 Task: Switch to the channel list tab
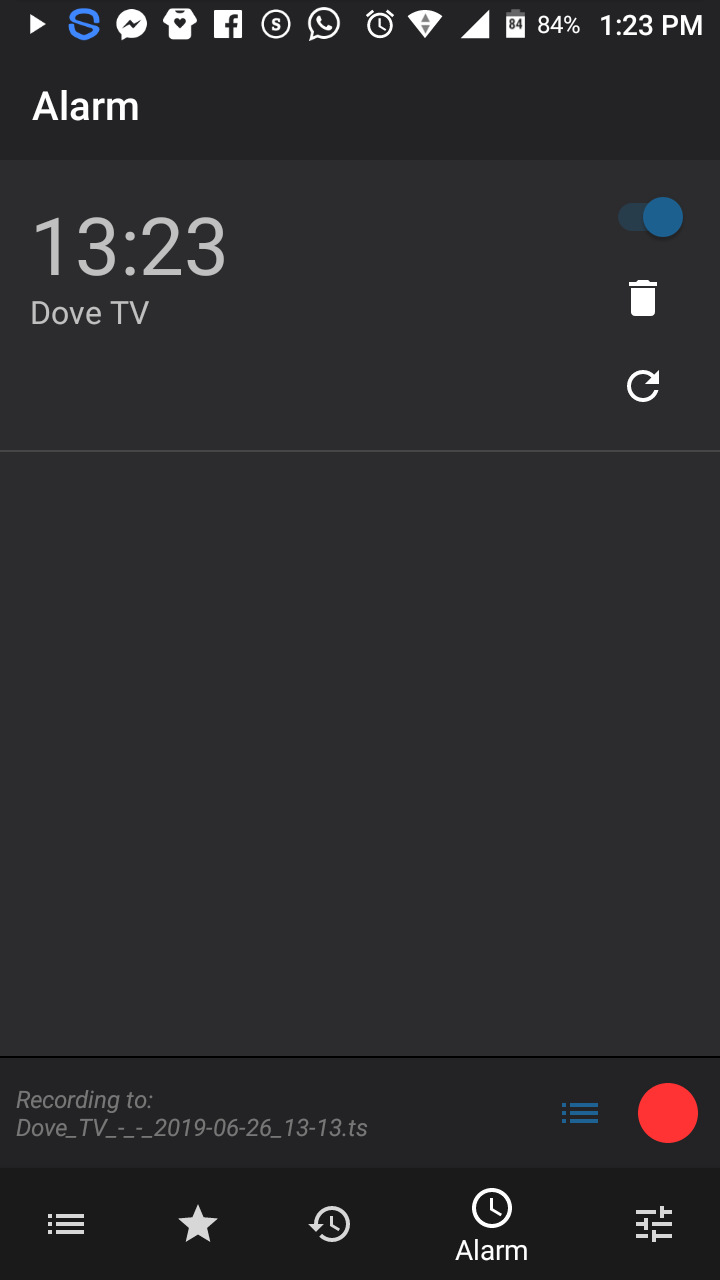(x=66, y=1224)
